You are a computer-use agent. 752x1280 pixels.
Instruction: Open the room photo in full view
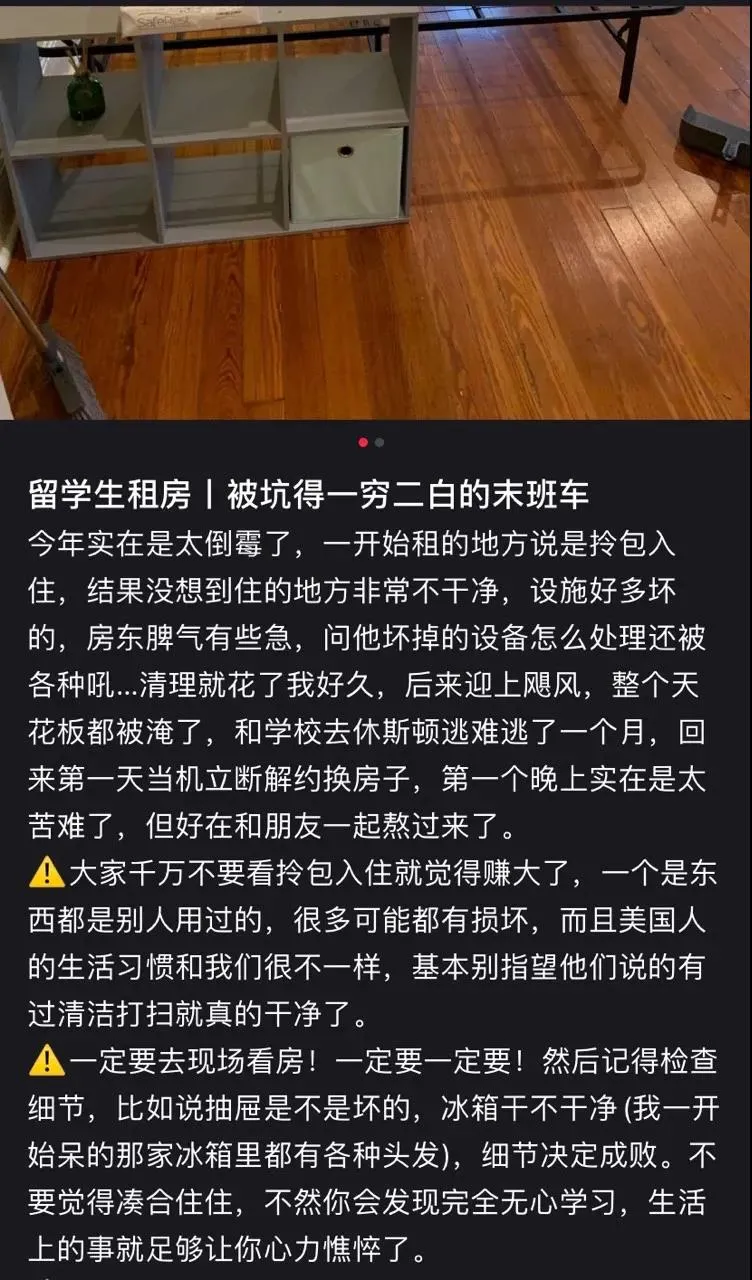pyautogui.click(x=376, y=210)
